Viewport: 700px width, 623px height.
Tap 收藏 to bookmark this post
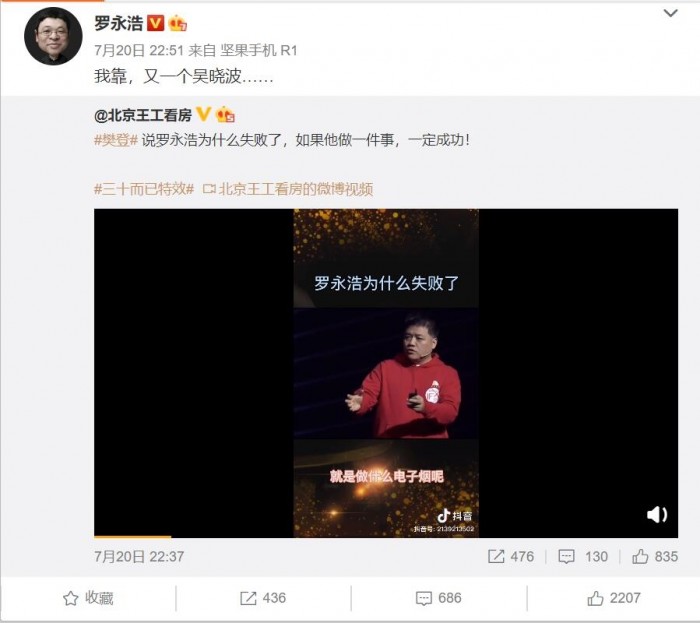tap(88, 597)
